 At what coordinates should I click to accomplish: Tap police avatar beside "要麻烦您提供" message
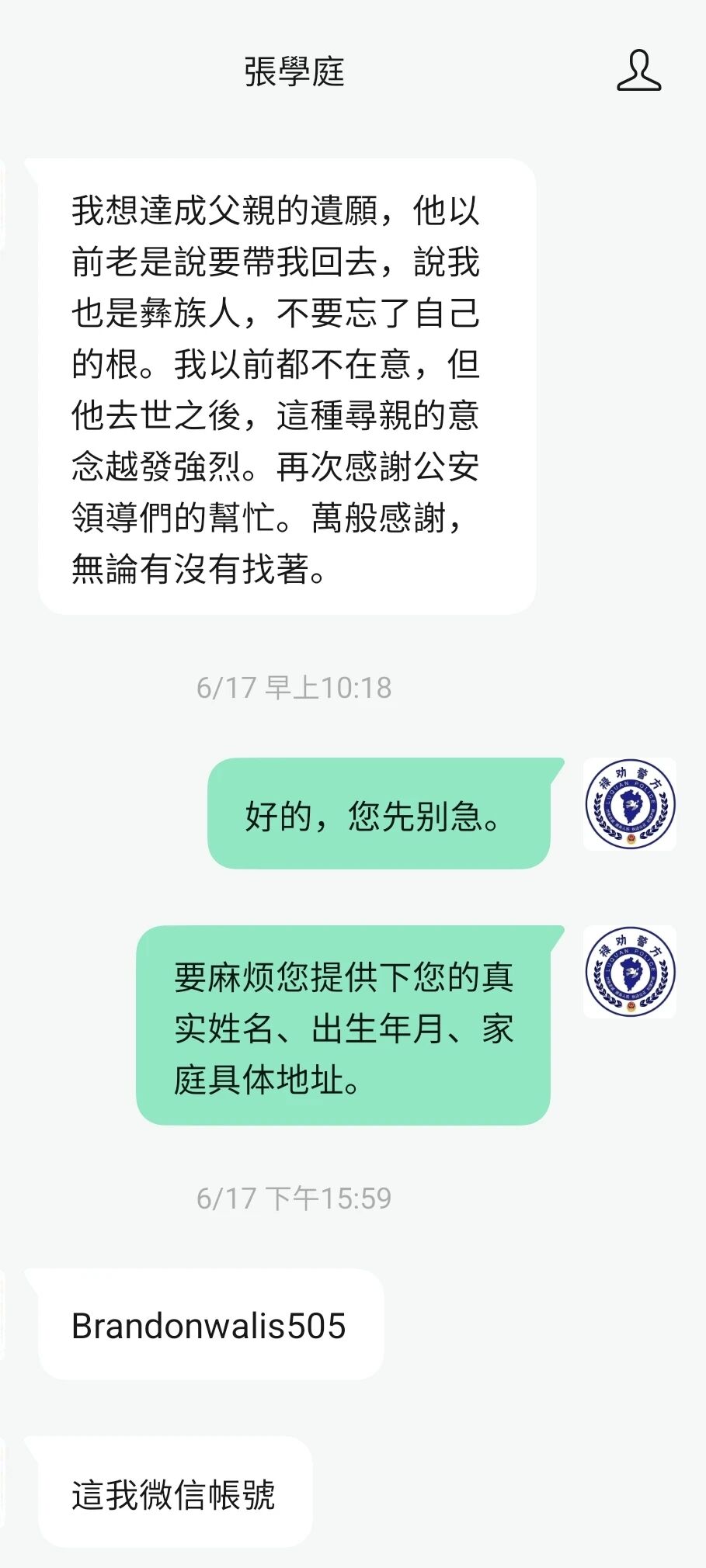click(x=630, y=972)
